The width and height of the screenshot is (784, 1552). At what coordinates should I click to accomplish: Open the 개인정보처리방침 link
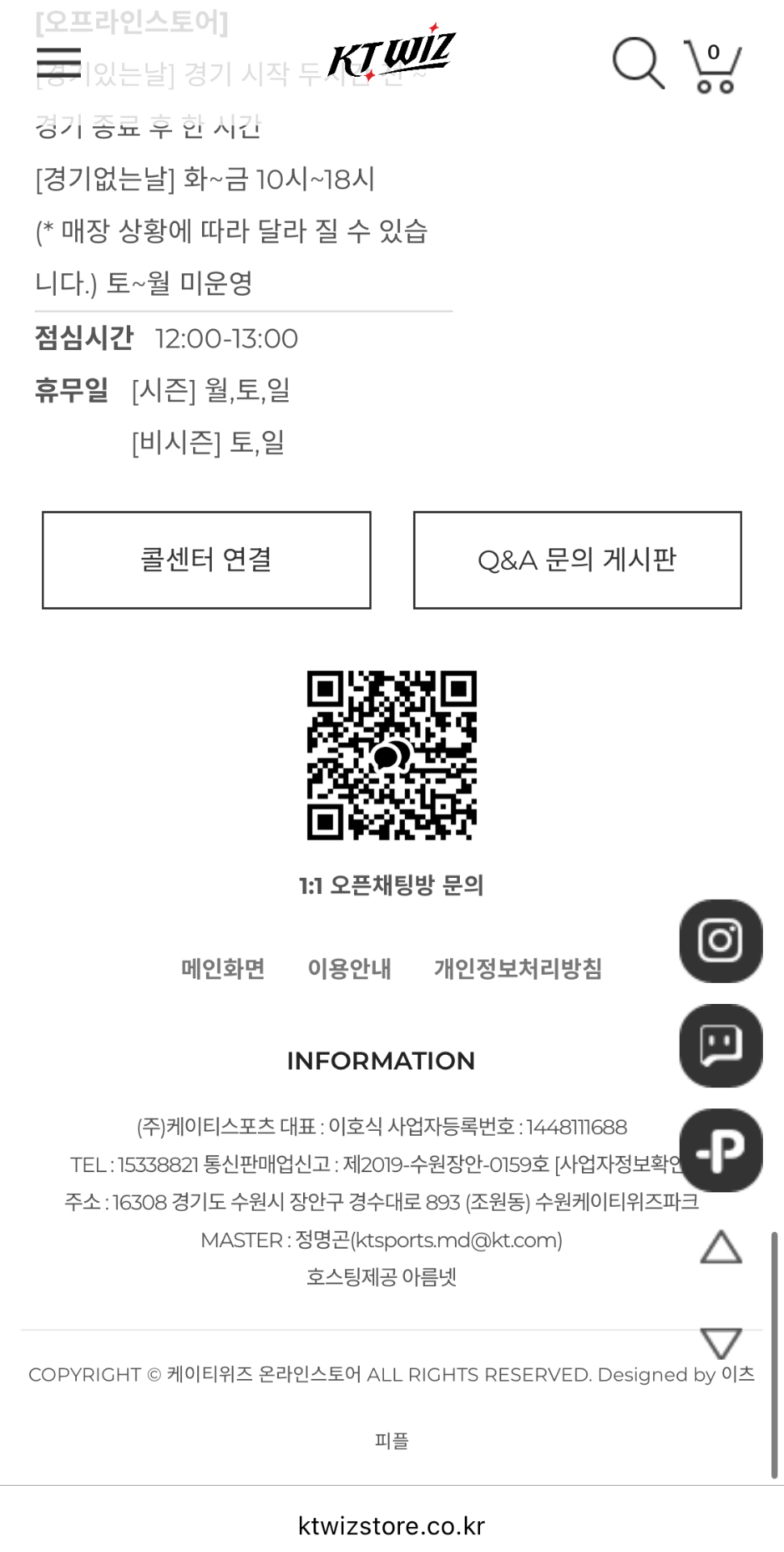(518, 968)
